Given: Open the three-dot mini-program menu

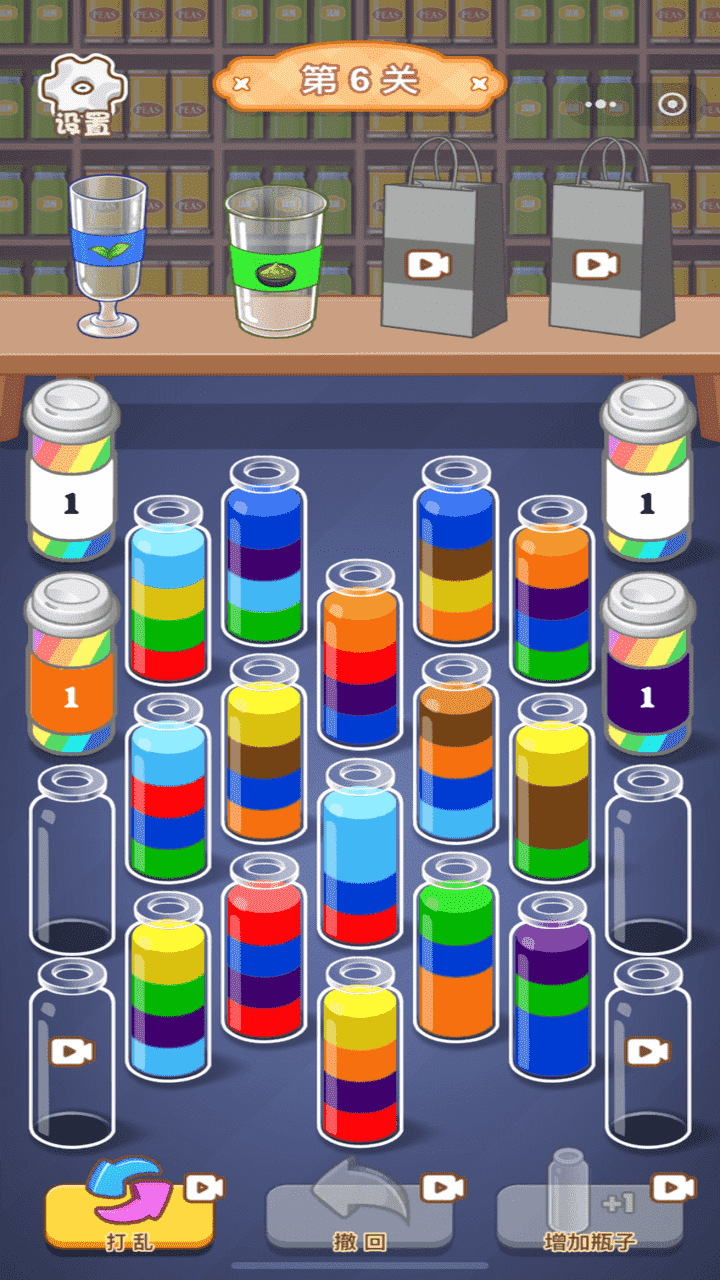Looking at the screenshot, I should (601, 104).
